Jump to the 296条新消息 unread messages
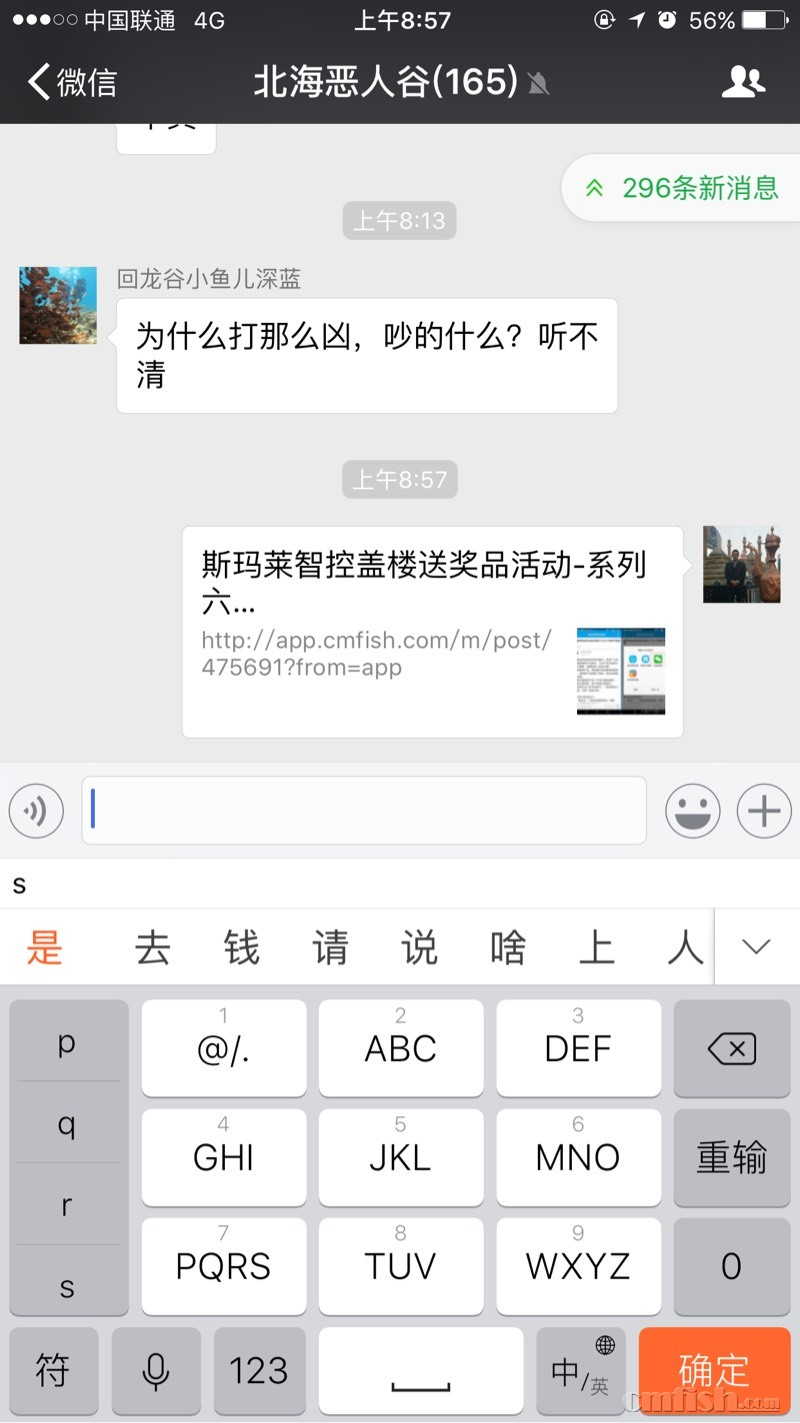This screenshot has height=1423, width=800. point(683,188)
